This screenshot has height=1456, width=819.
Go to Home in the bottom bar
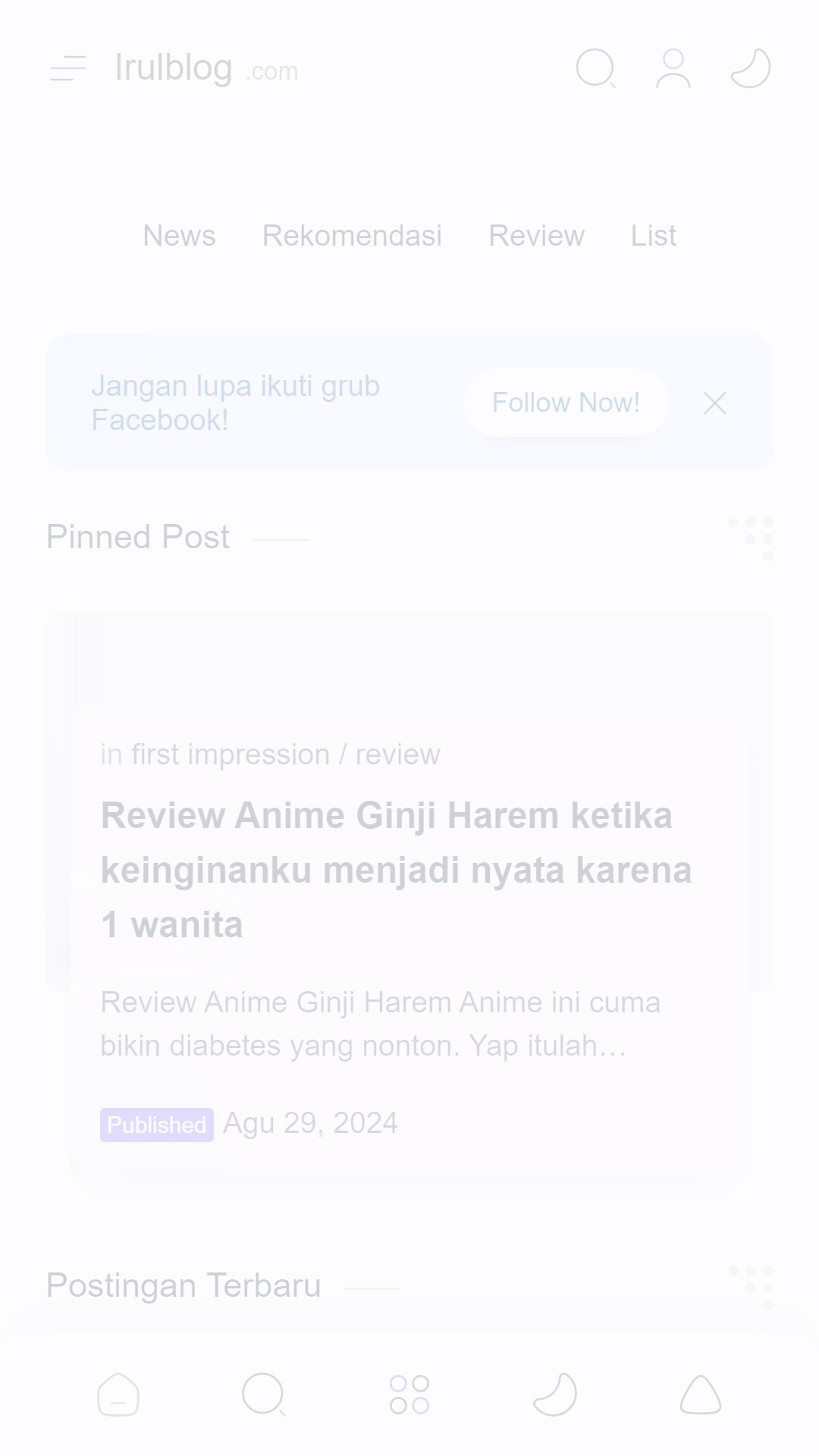click(x=118, y=1395)
